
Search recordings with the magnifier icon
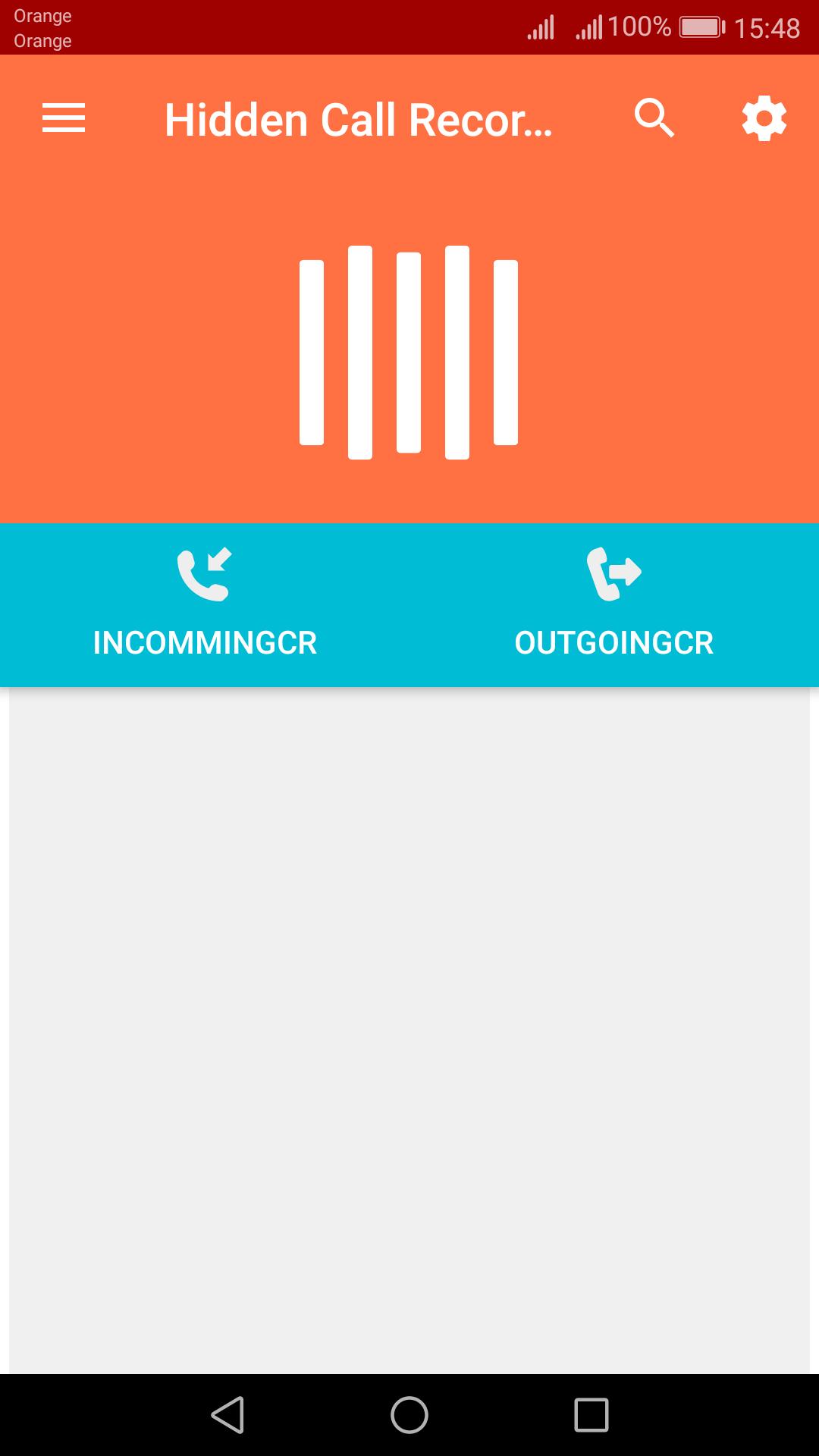pos(654,118)
